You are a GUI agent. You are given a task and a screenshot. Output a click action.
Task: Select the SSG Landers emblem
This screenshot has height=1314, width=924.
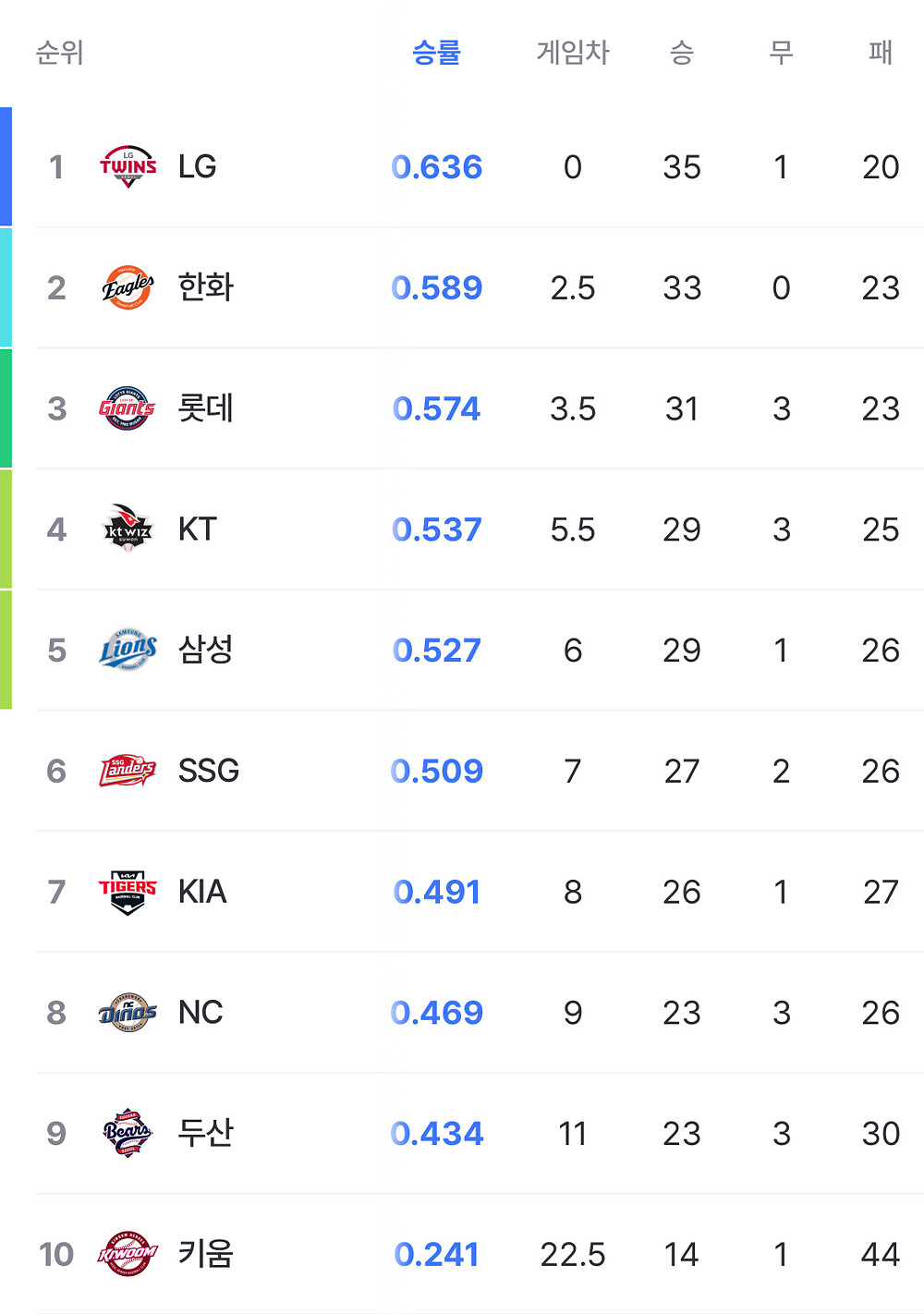click(127, 770)
